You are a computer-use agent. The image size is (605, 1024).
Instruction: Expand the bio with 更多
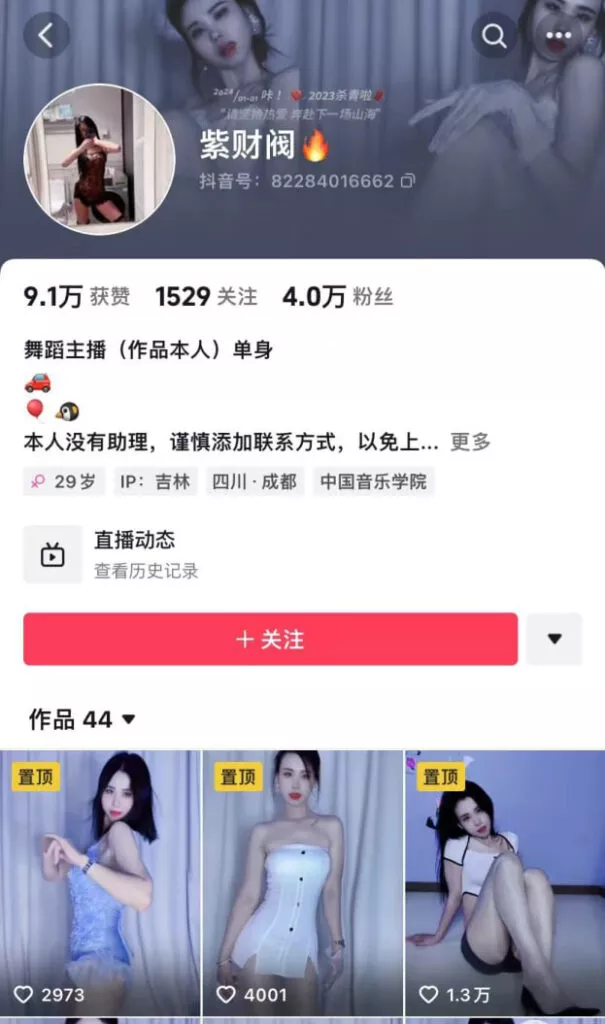point(470,441)
